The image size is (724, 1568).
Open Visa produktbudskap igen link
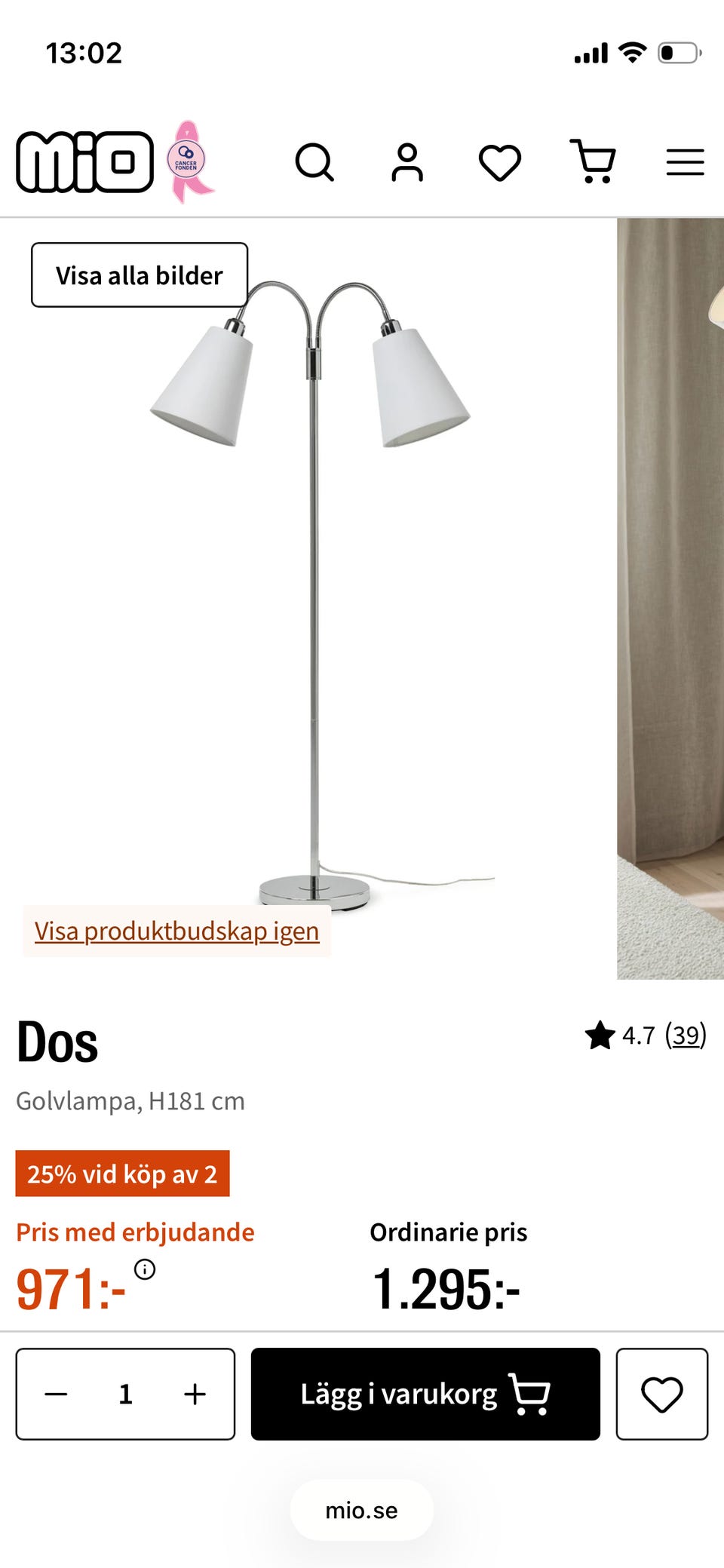[176, 931]
